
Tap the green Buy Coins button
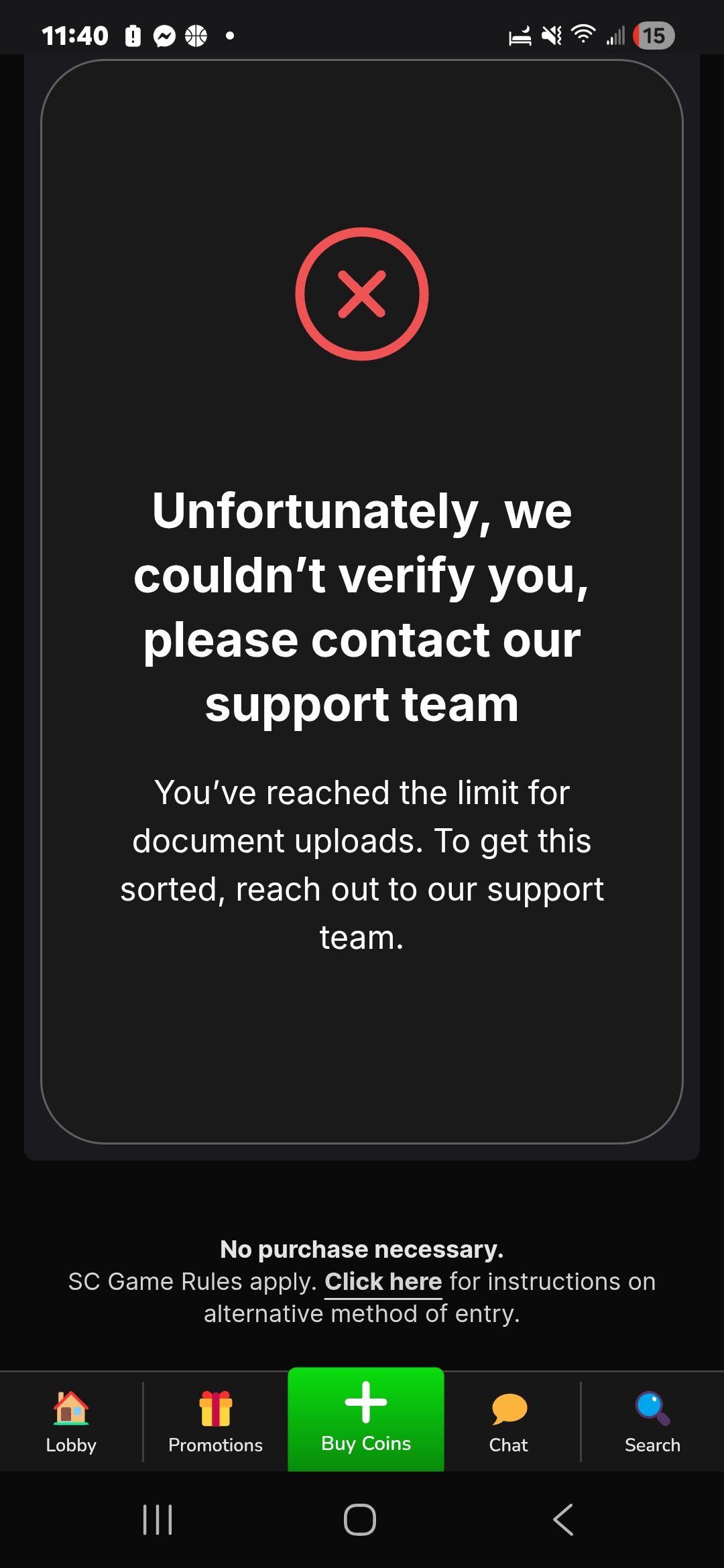(x=366, y=1419)
